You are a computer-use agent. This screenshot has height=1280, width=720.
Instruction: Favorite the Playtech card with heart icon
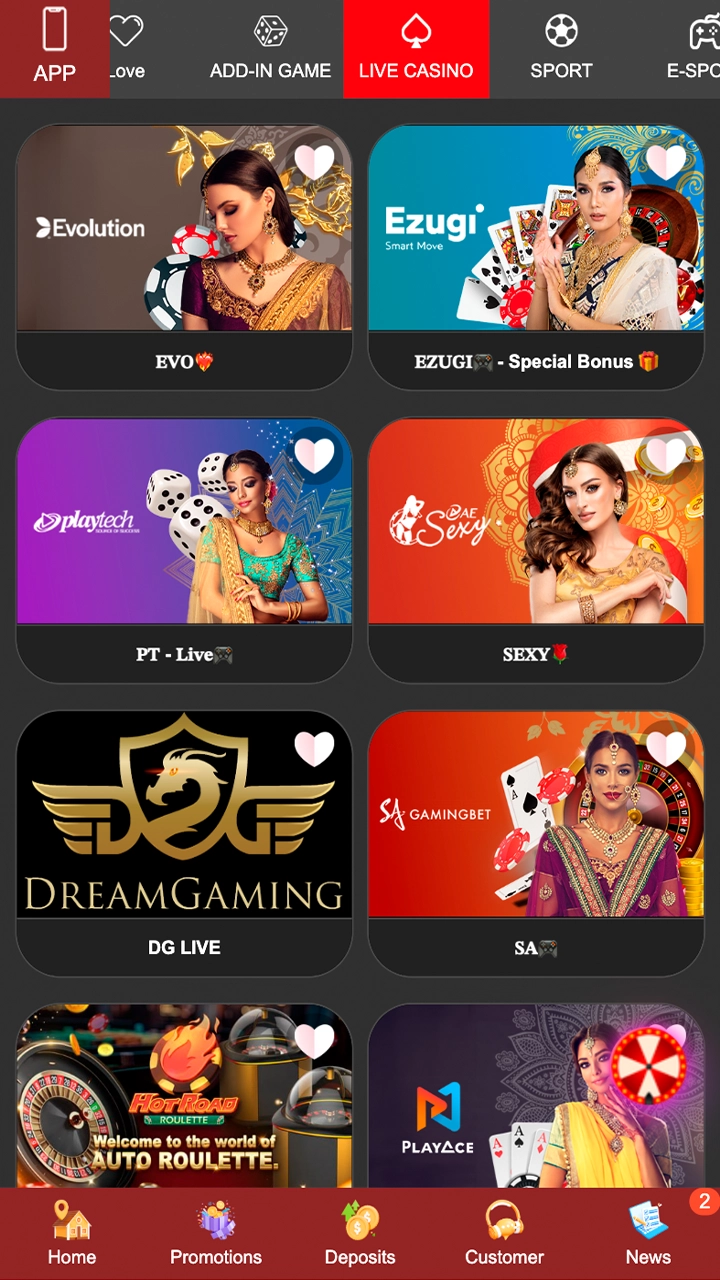click(x=314, y=456)
